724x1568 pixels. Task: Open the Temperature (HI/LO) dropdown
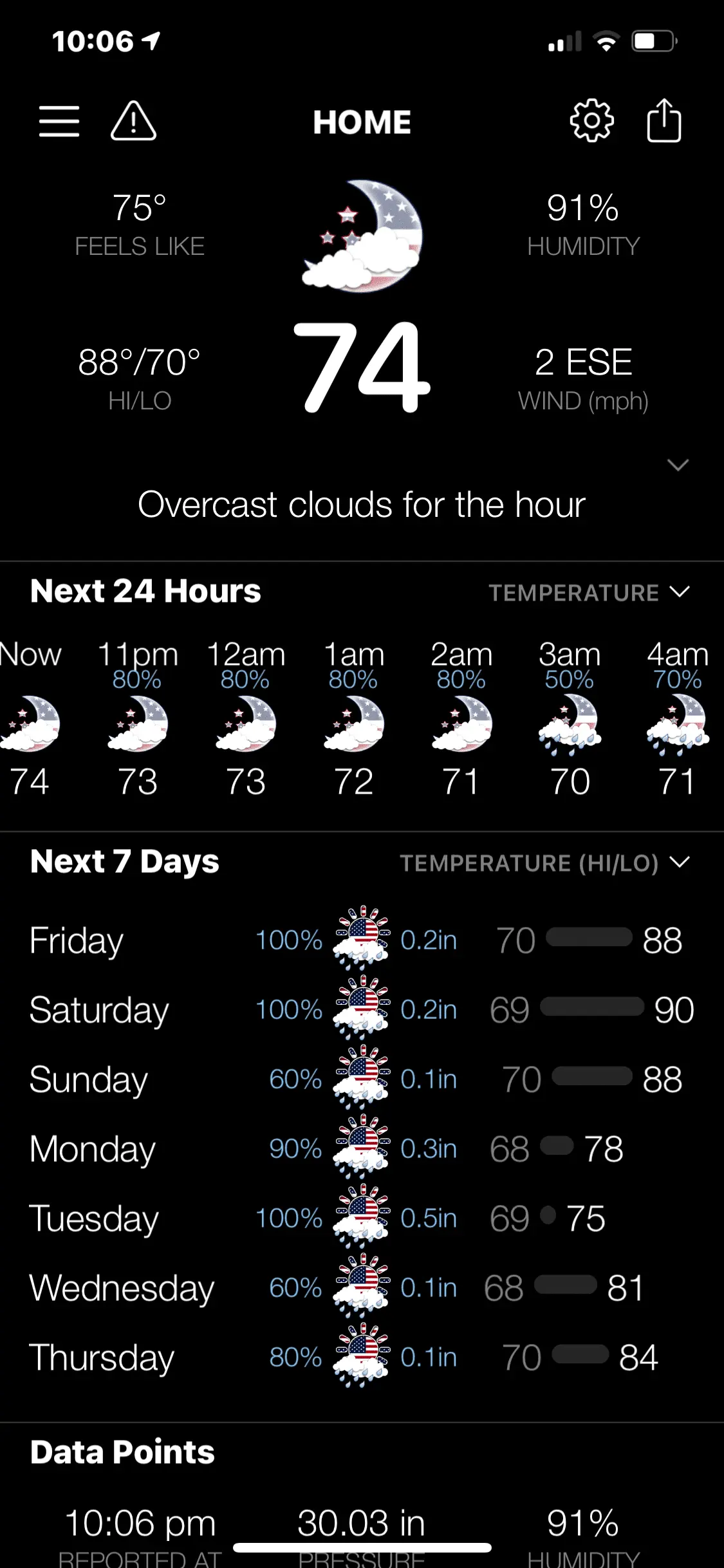coord(544,863)
